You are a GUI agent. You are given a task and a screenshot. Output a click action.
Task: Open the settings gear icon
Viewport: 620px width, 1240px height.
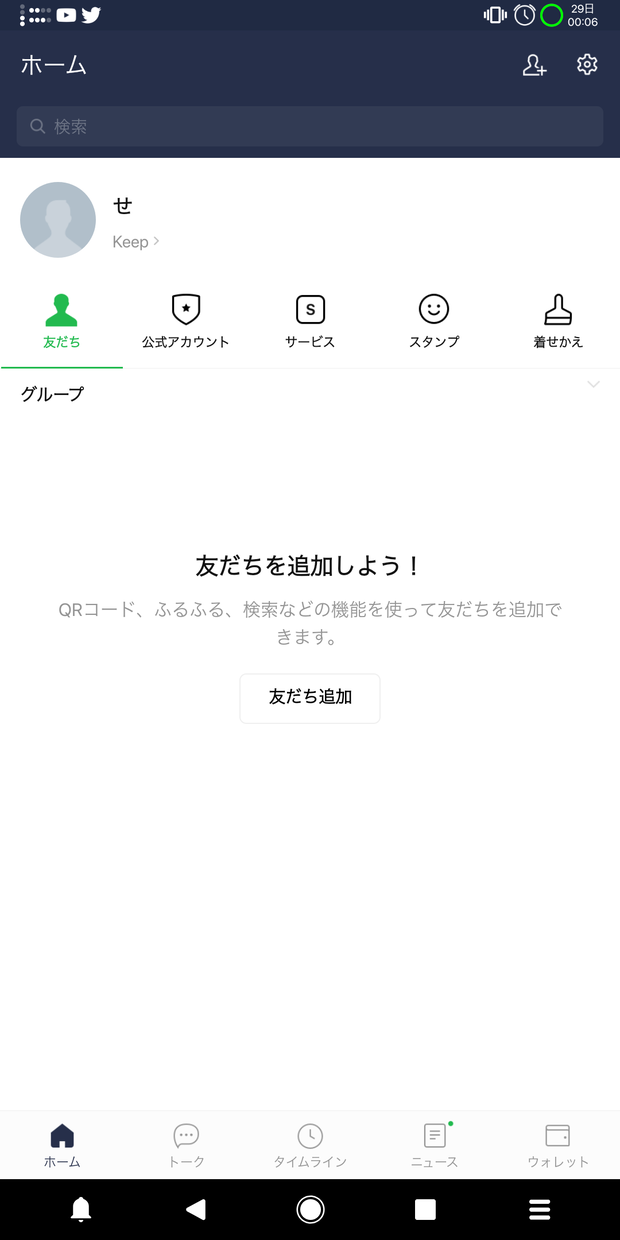tap(587, 65)
